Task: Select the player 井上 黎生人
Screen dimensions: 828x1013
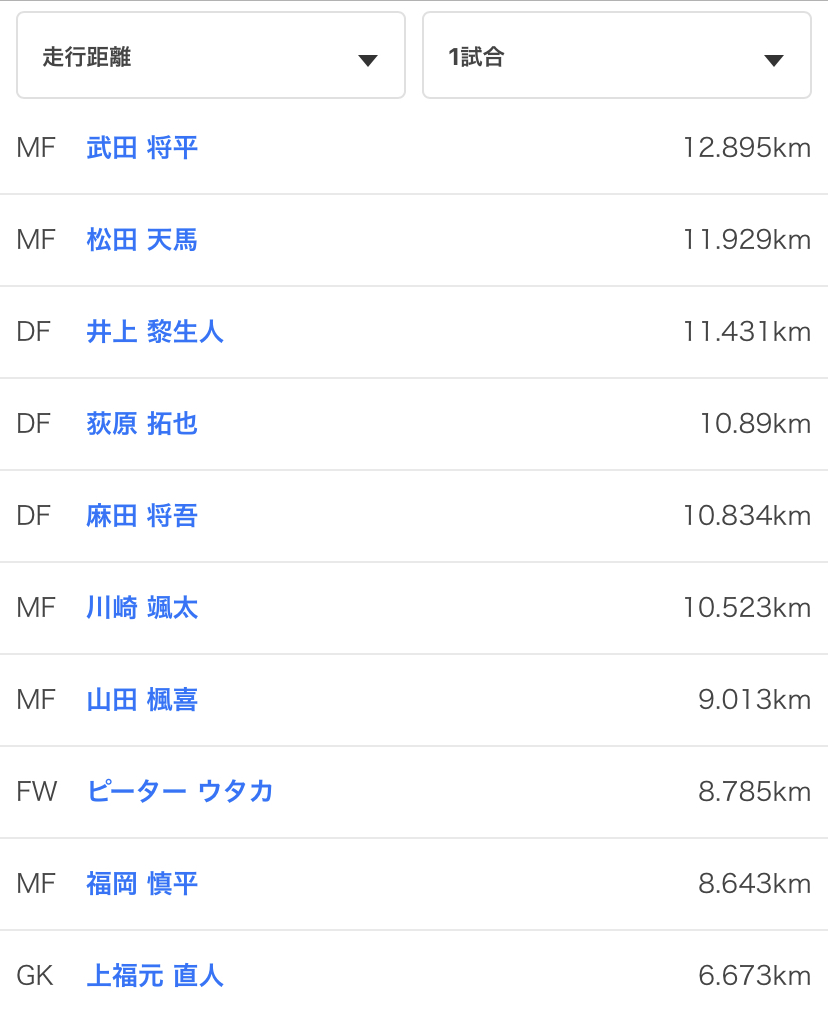Action: coord(155,332)
